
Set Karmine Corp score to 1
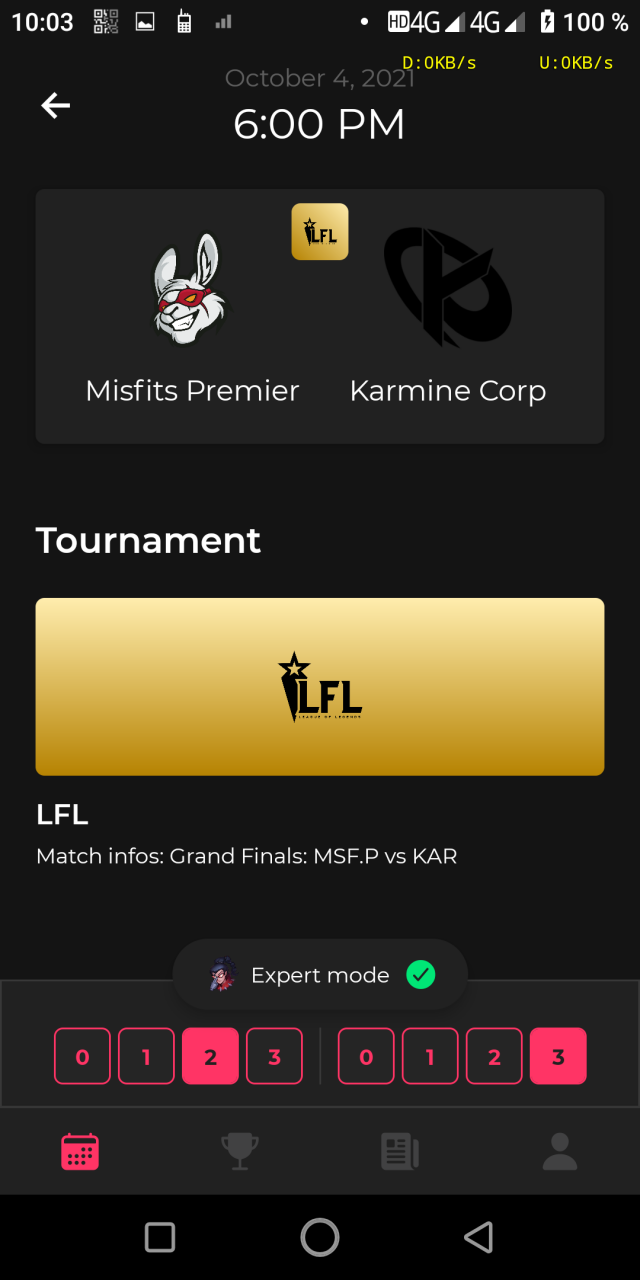click(x=430, y=1056)
